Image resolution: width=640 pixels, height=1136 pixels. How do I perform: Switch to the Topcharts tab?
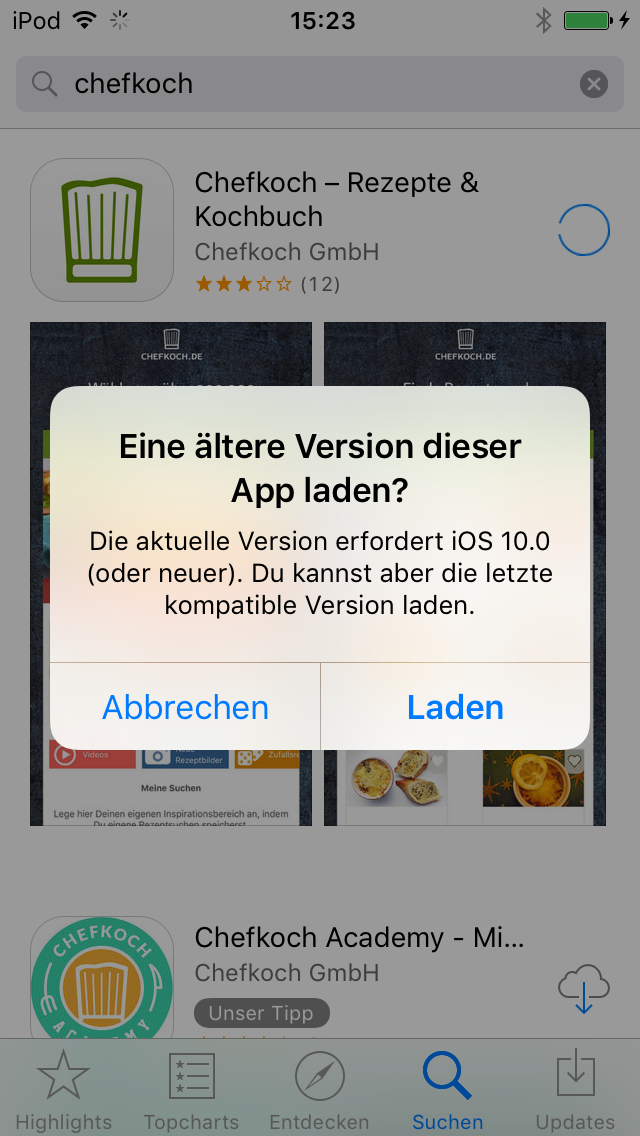(191, 1090)
